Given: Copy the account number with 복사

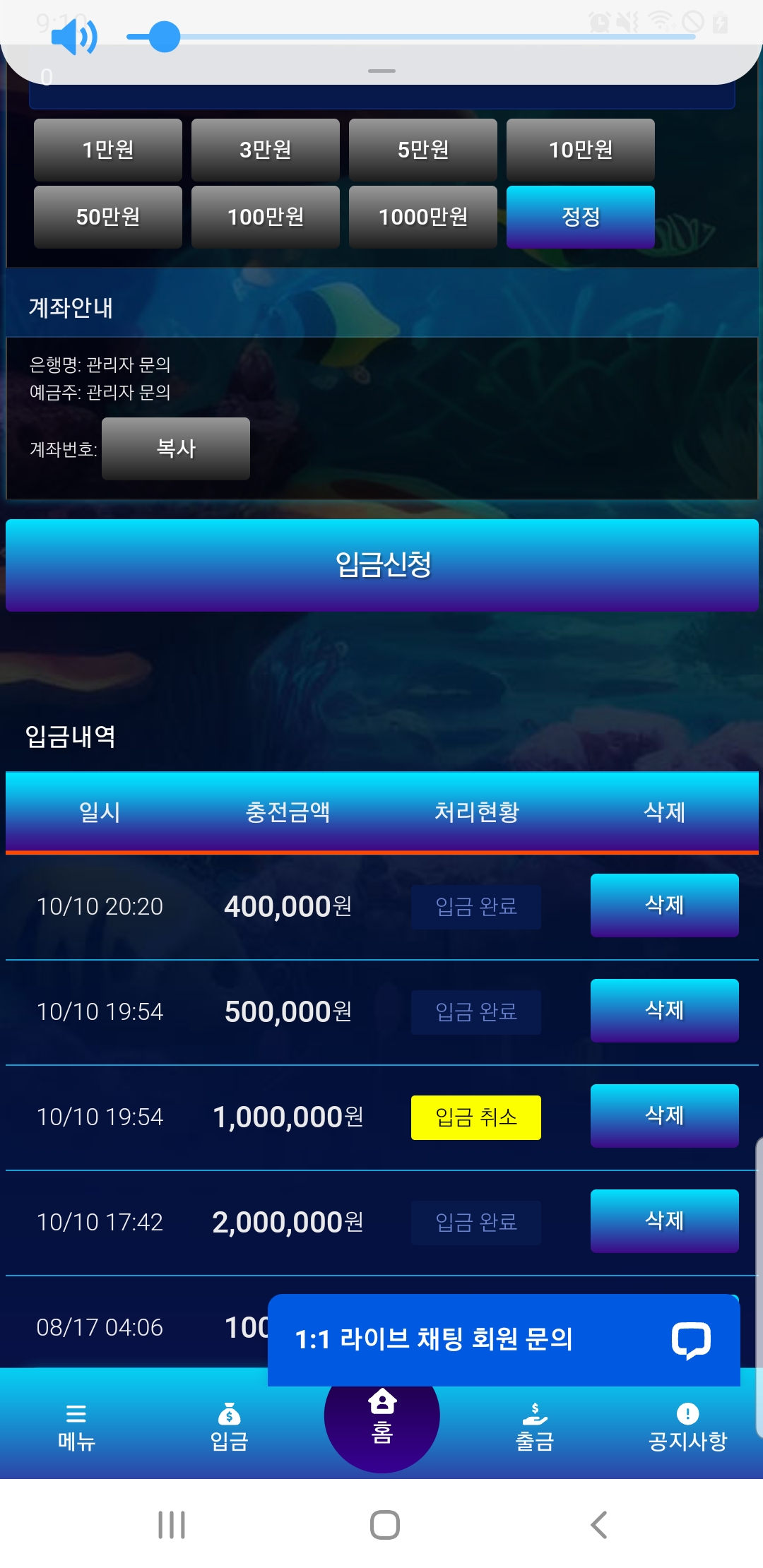Looking at the screenshot, I should coord(176,449).
